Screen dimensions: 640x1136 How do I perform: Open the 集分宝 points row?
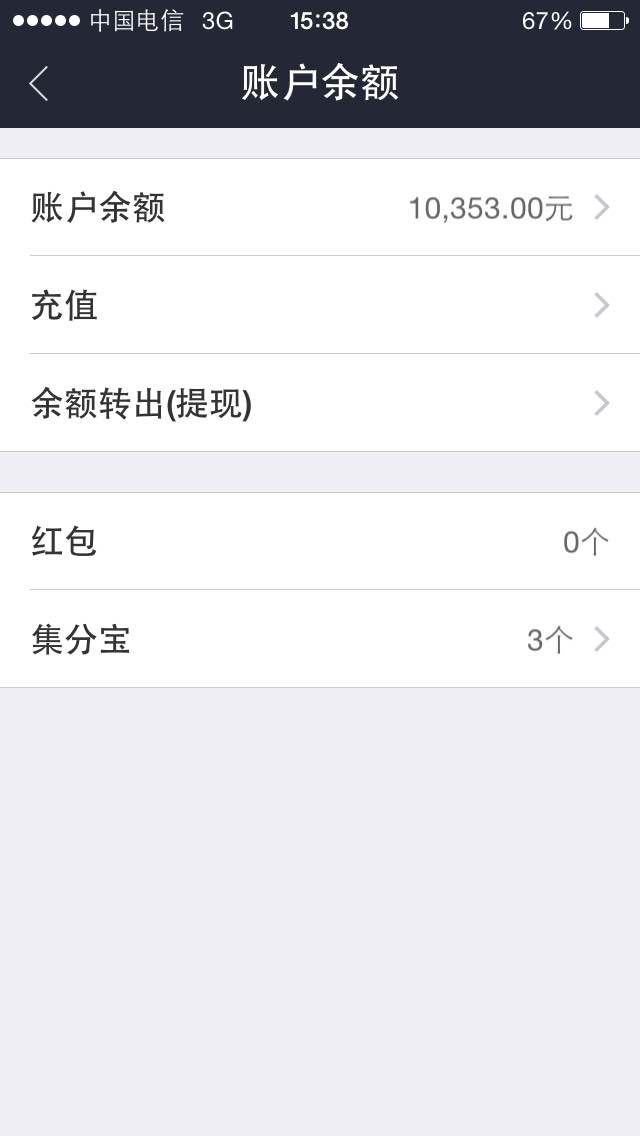tap(320, 639)
